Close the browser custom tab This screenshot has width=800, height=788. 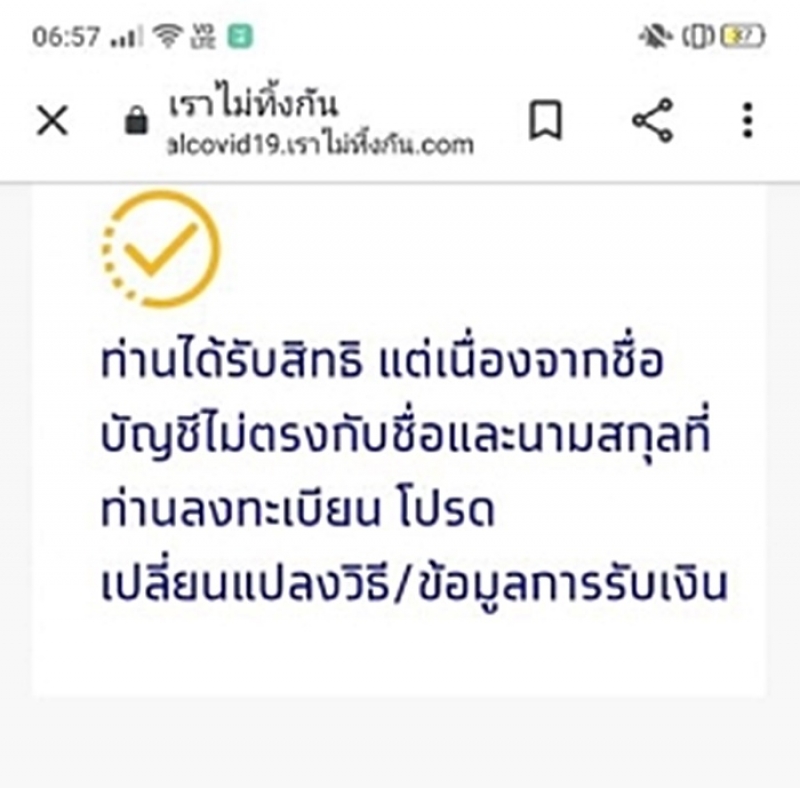click(52, 122)
